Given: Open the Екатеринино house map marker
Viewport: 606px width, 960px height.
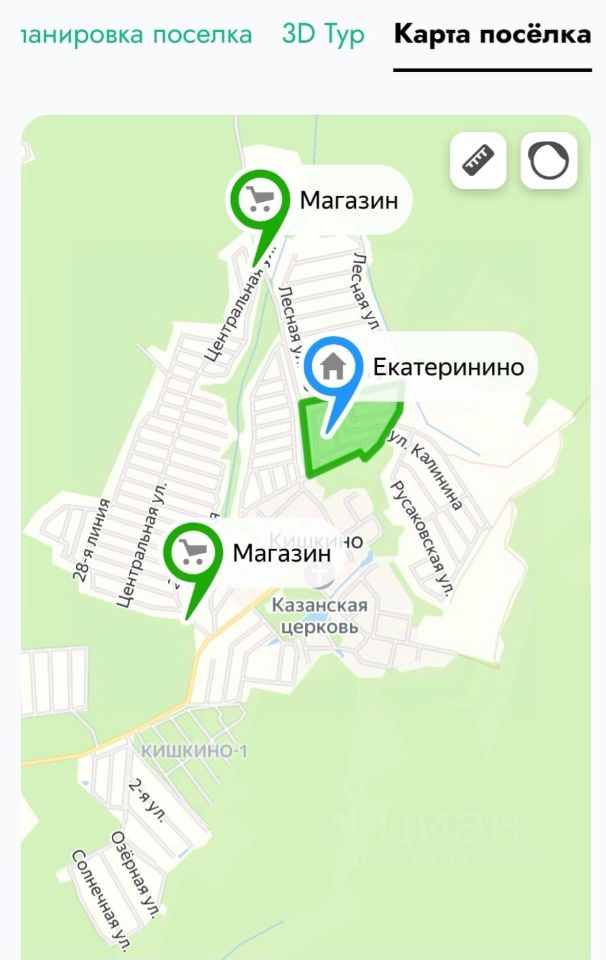Looking at the screenshot, I should [x=334, y=368].
